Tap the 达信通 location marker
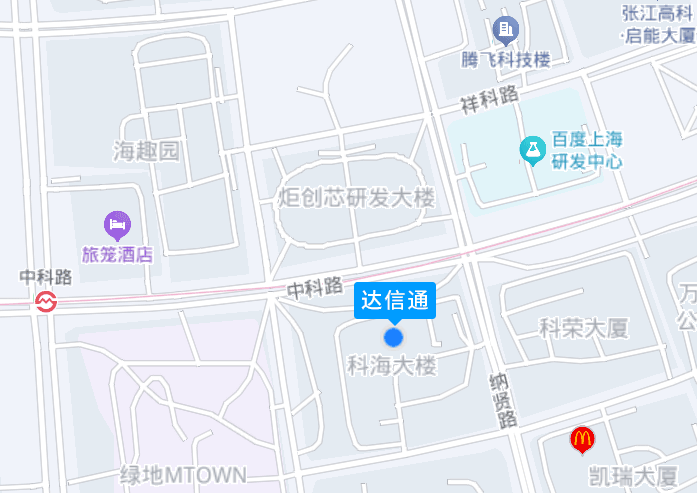The image size is (697, 493). [394, 337]
